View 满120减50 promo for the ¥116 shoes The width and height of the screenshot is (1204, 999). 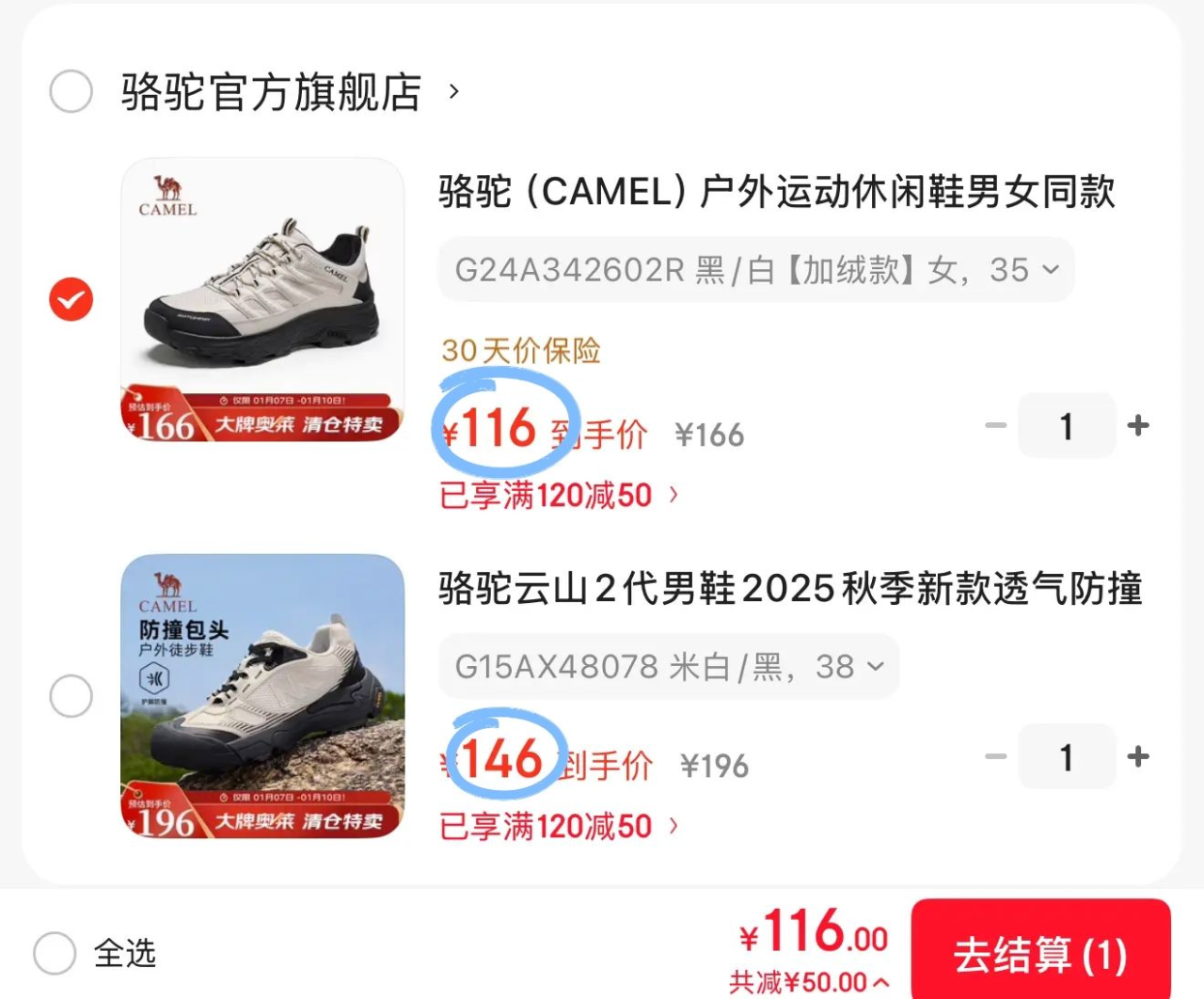558,495
